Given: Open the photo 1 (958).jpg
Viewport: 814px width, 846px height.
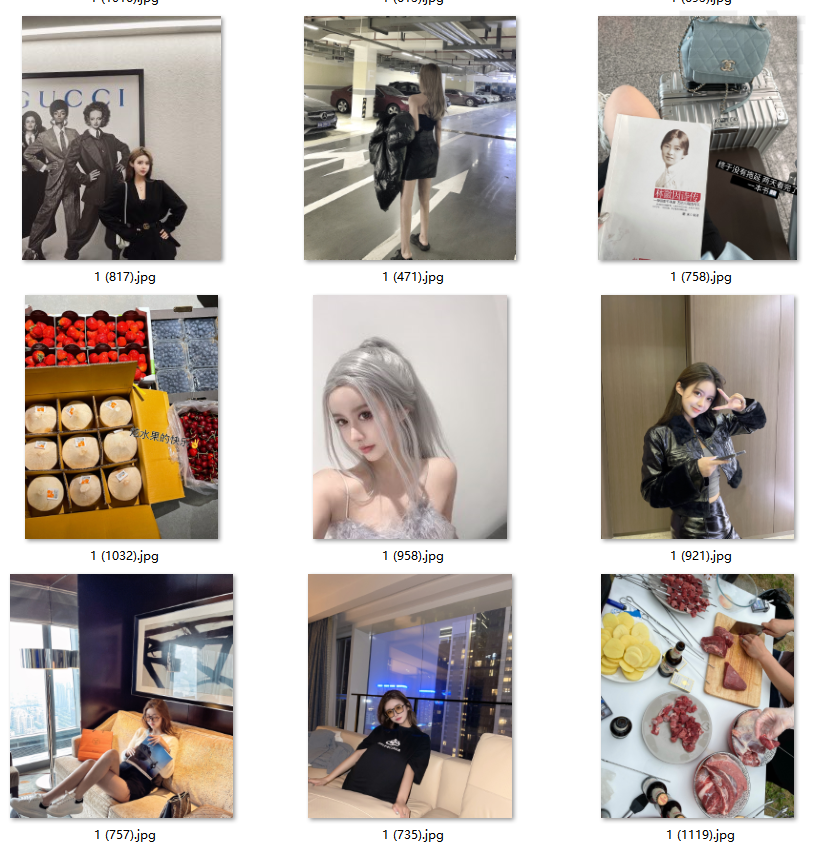Looking at the screenshot, I should pos(410,417).
